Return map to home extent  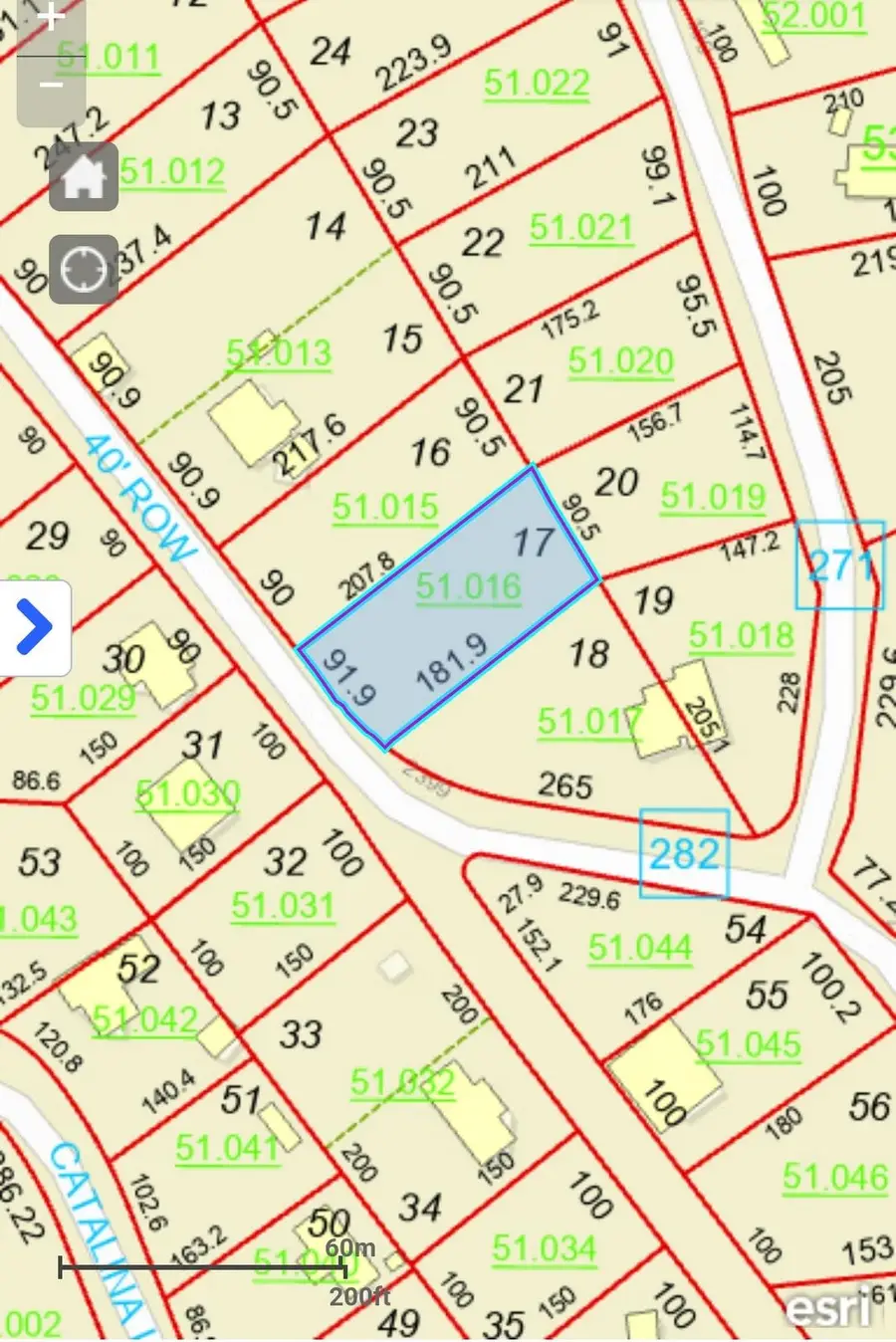(x=84, y=177)
